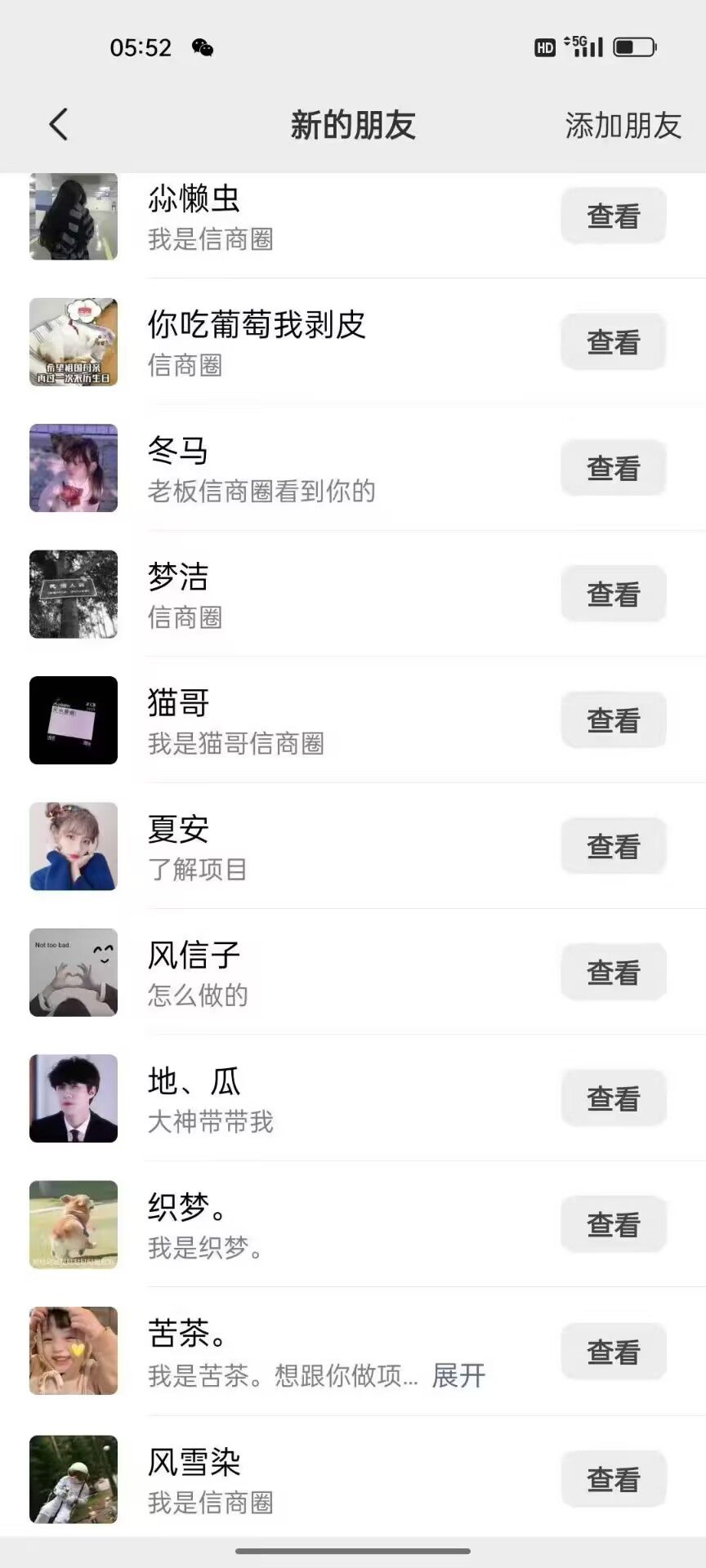The height and width of the screenshot is (1568, 706).
Task: Tap 查看 next to 织梦。
Action: pos(613,1224)
